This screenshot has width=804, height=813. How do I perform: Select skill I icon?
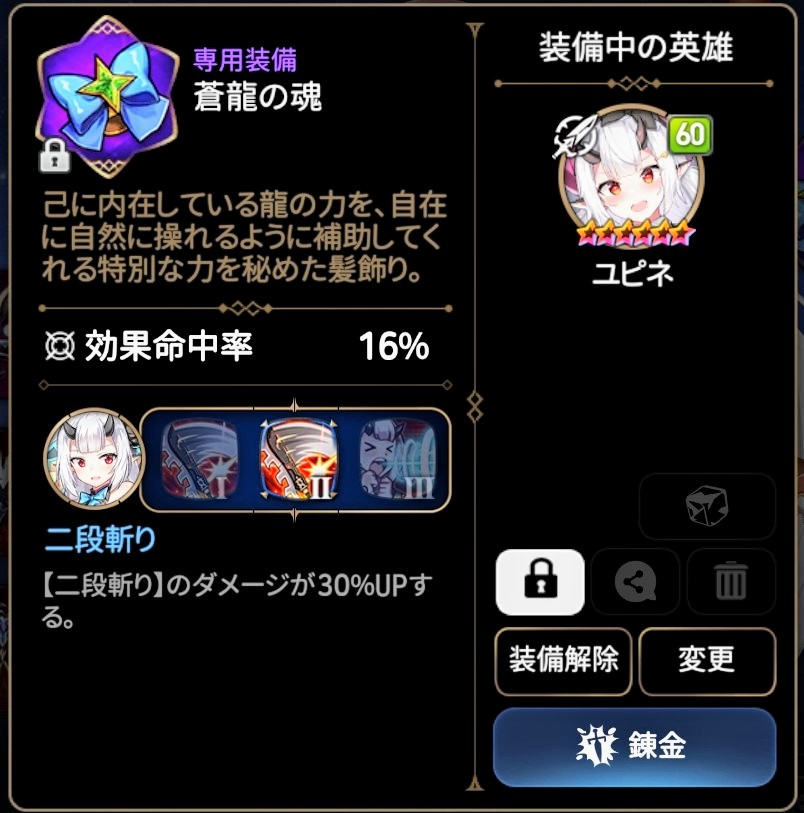[200, 459]
